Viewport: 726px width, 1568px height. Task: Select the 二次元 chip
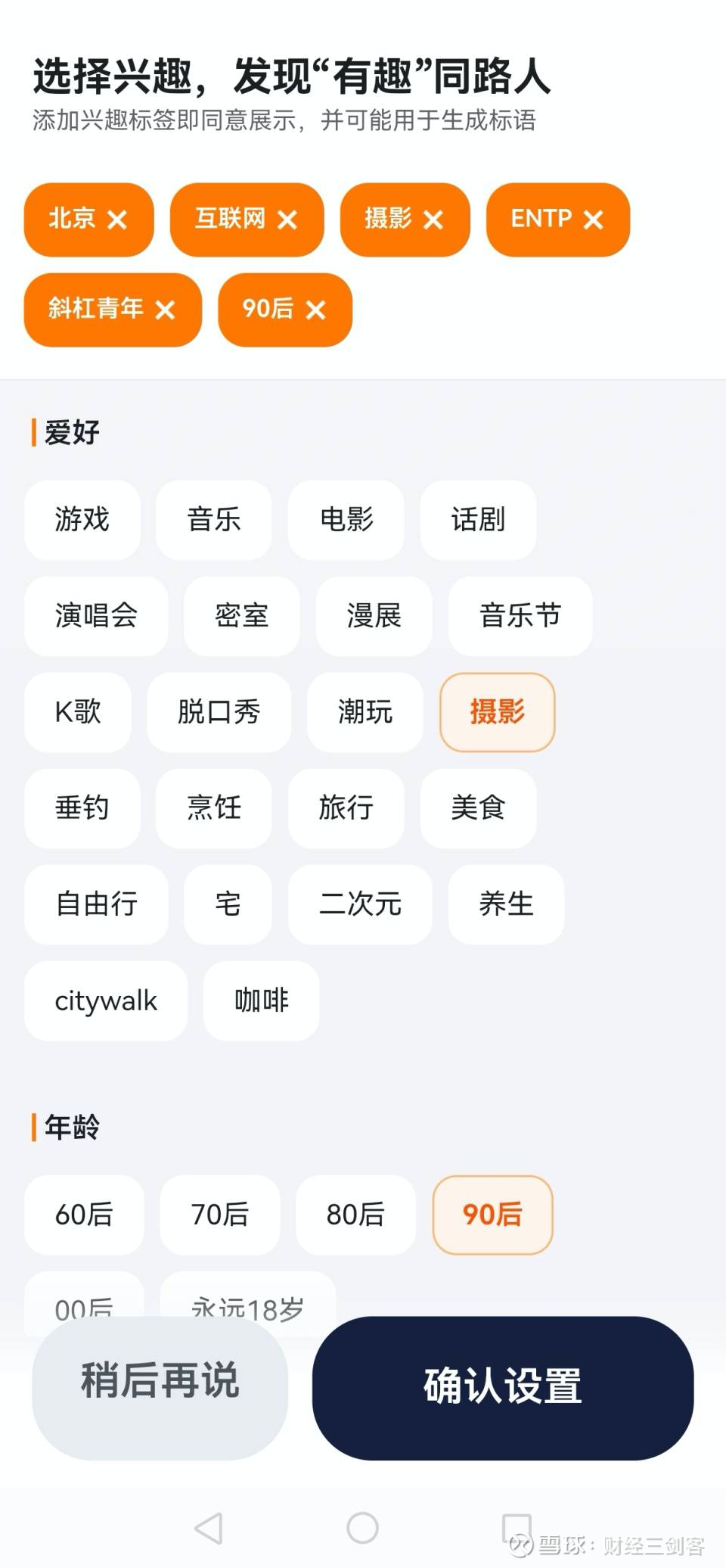coord(360,904)
